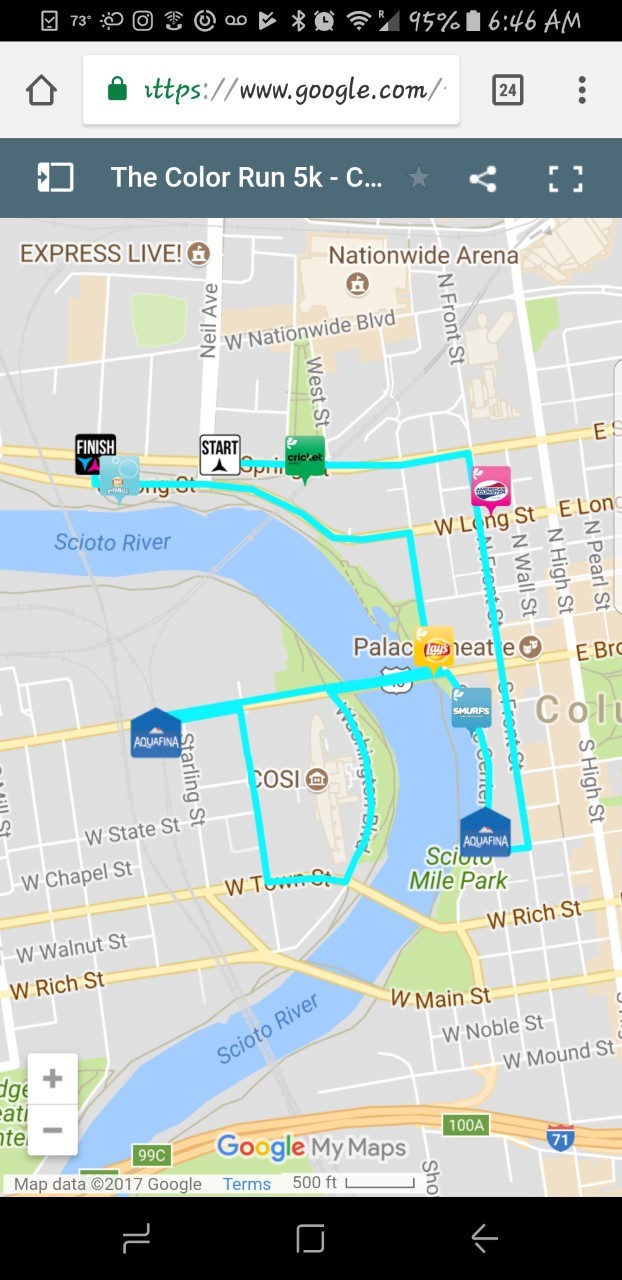Tap the Lay's marker on map
This screenshot has height=1280, width=622.
[434, 649]
